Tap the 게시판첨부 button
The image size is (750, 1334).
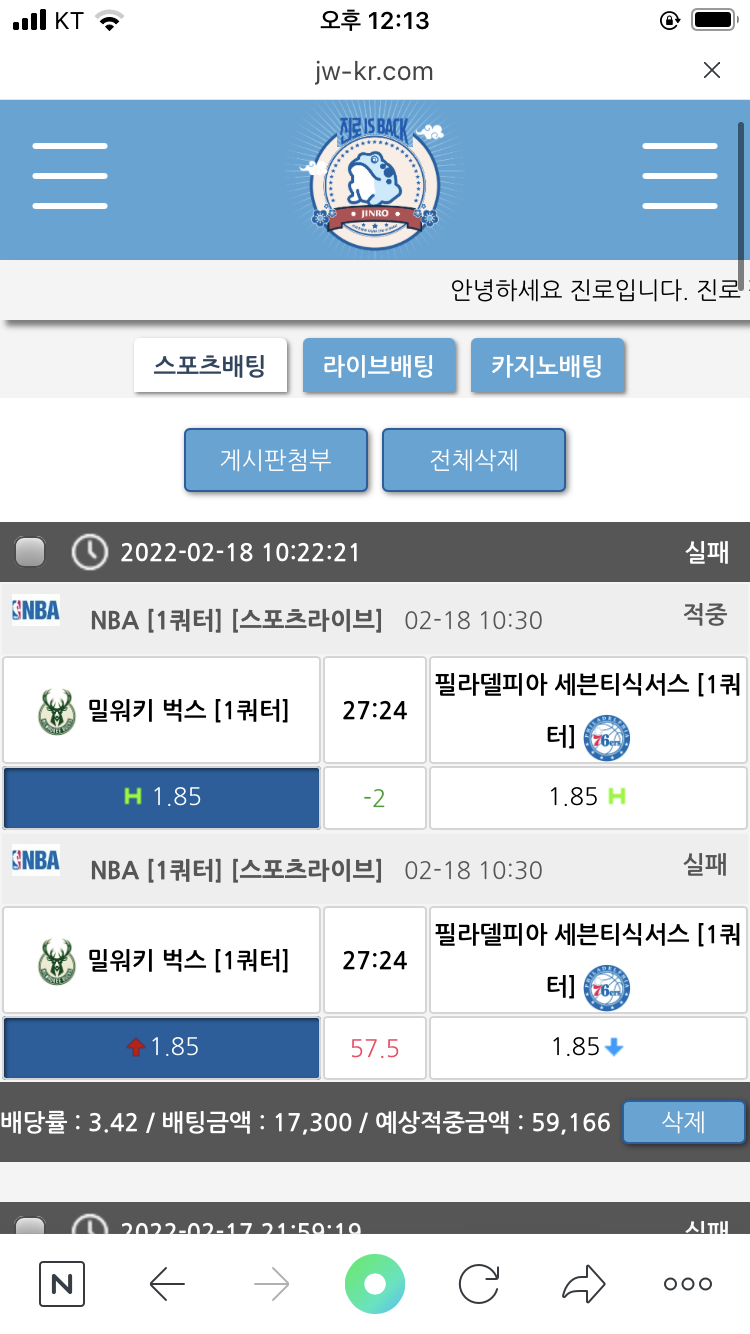[x=276, y=460]
